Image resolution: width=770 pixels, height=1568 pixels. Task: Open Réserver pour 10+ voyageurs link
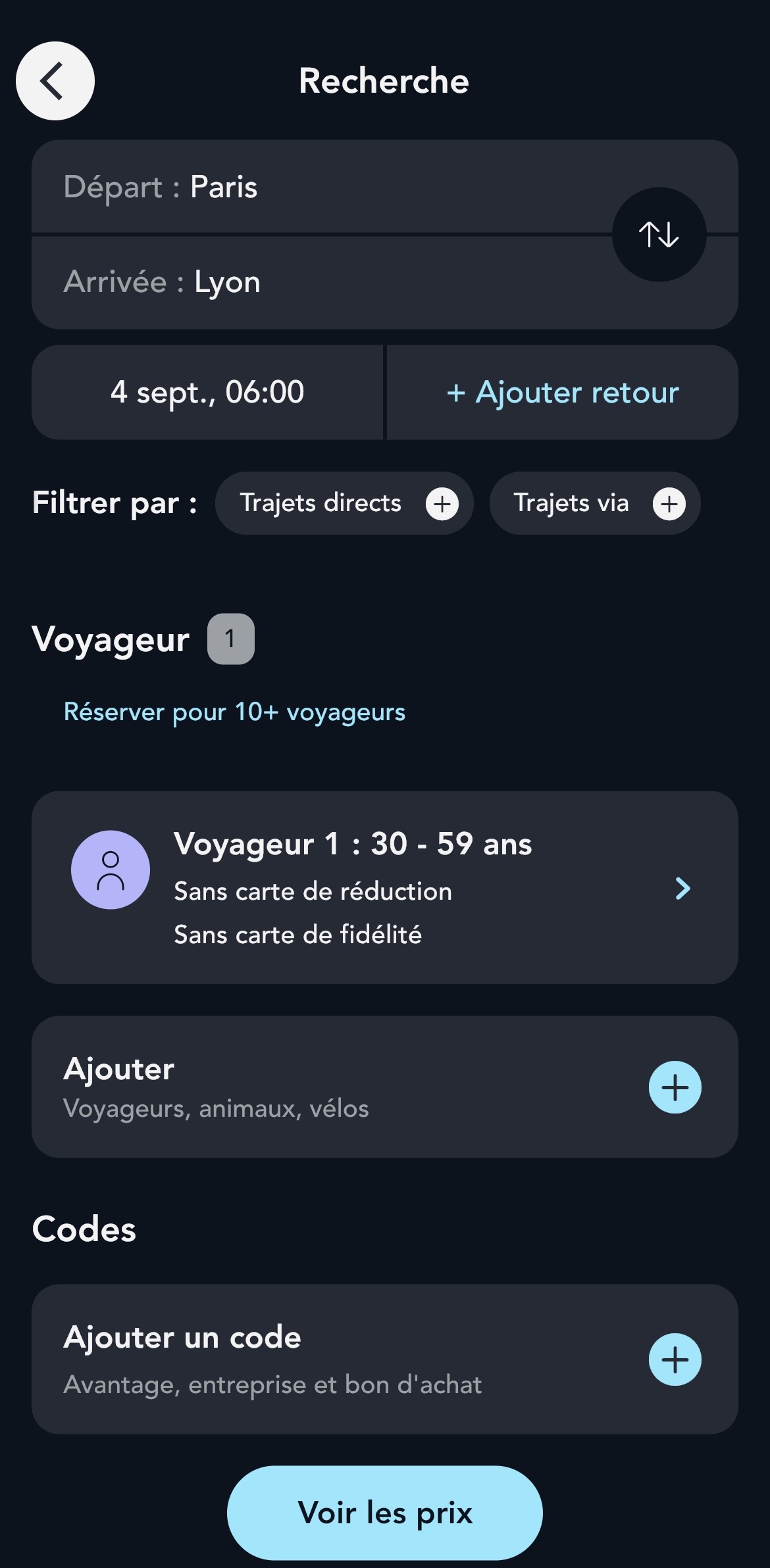point(234,712)
